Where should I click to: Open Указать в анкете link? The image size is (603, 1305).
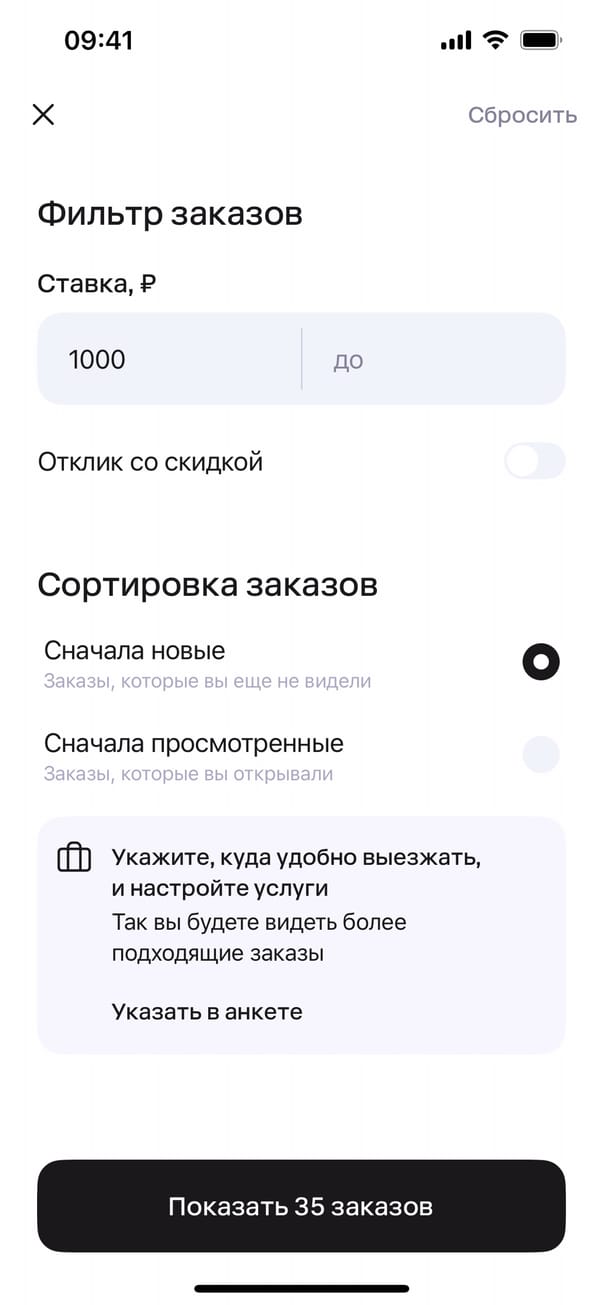coord(207,1011)
